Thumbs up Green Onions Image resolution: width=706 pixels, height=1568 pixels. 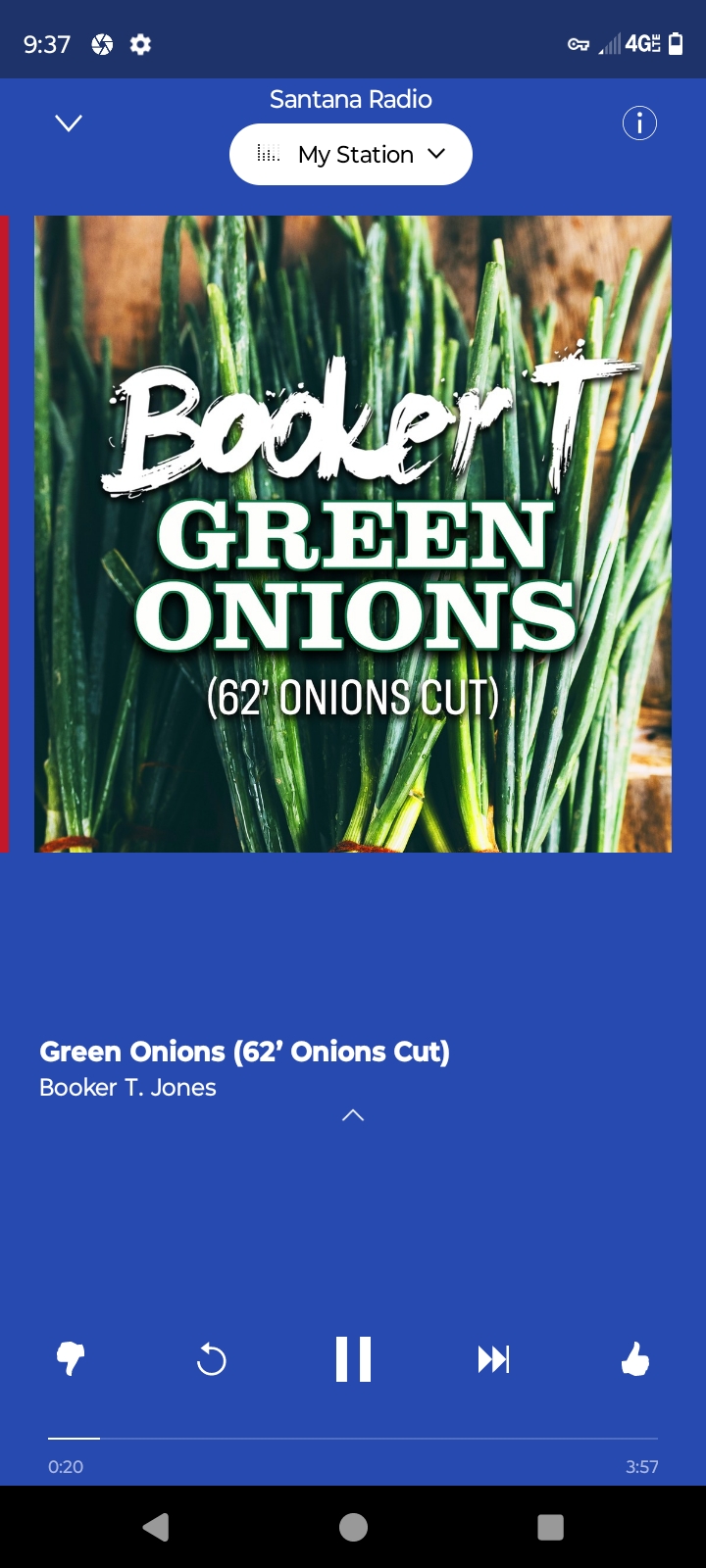pos(635,1359)
